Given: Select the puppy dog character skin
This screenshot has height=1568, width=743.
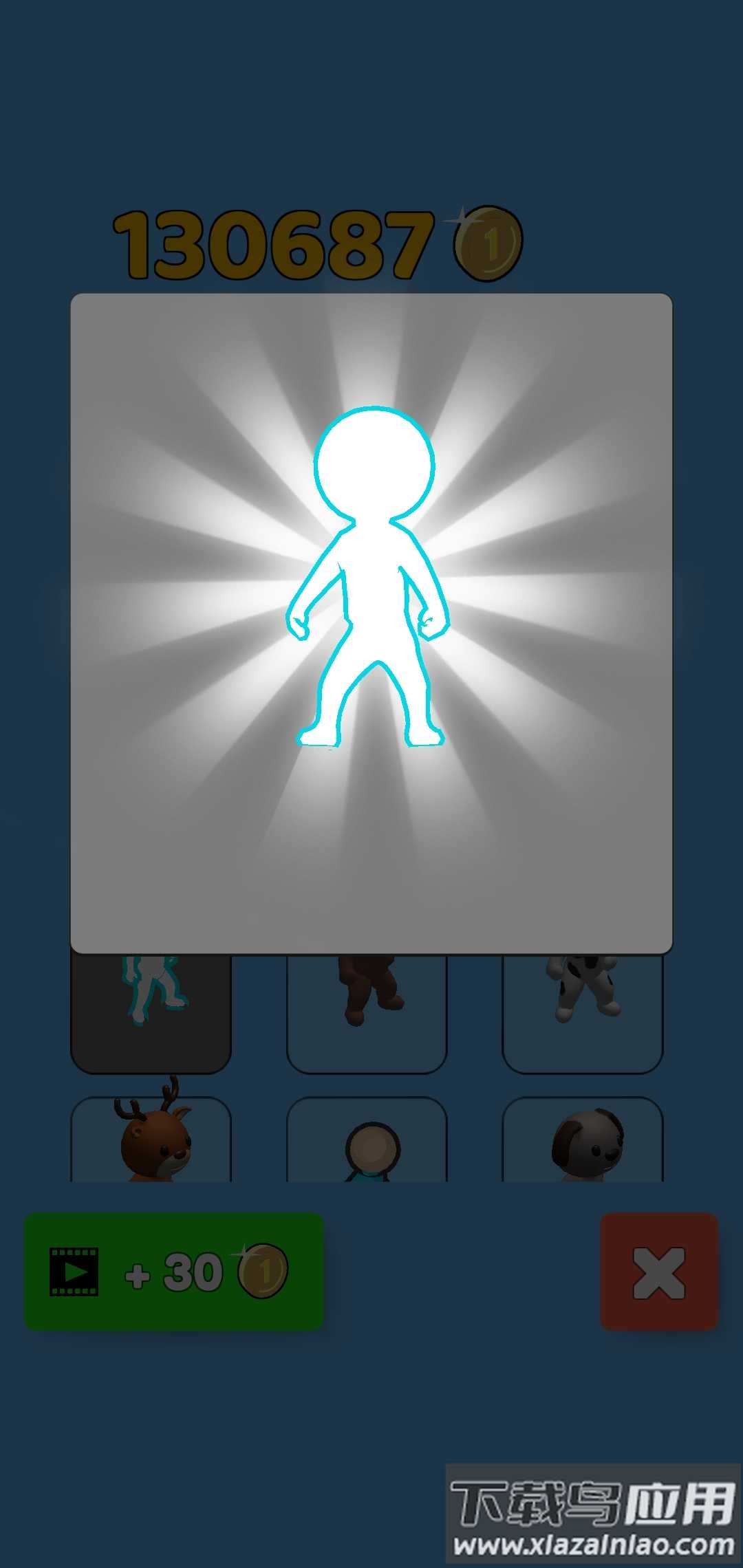Looking at the screenshot, I should 582,1142.
